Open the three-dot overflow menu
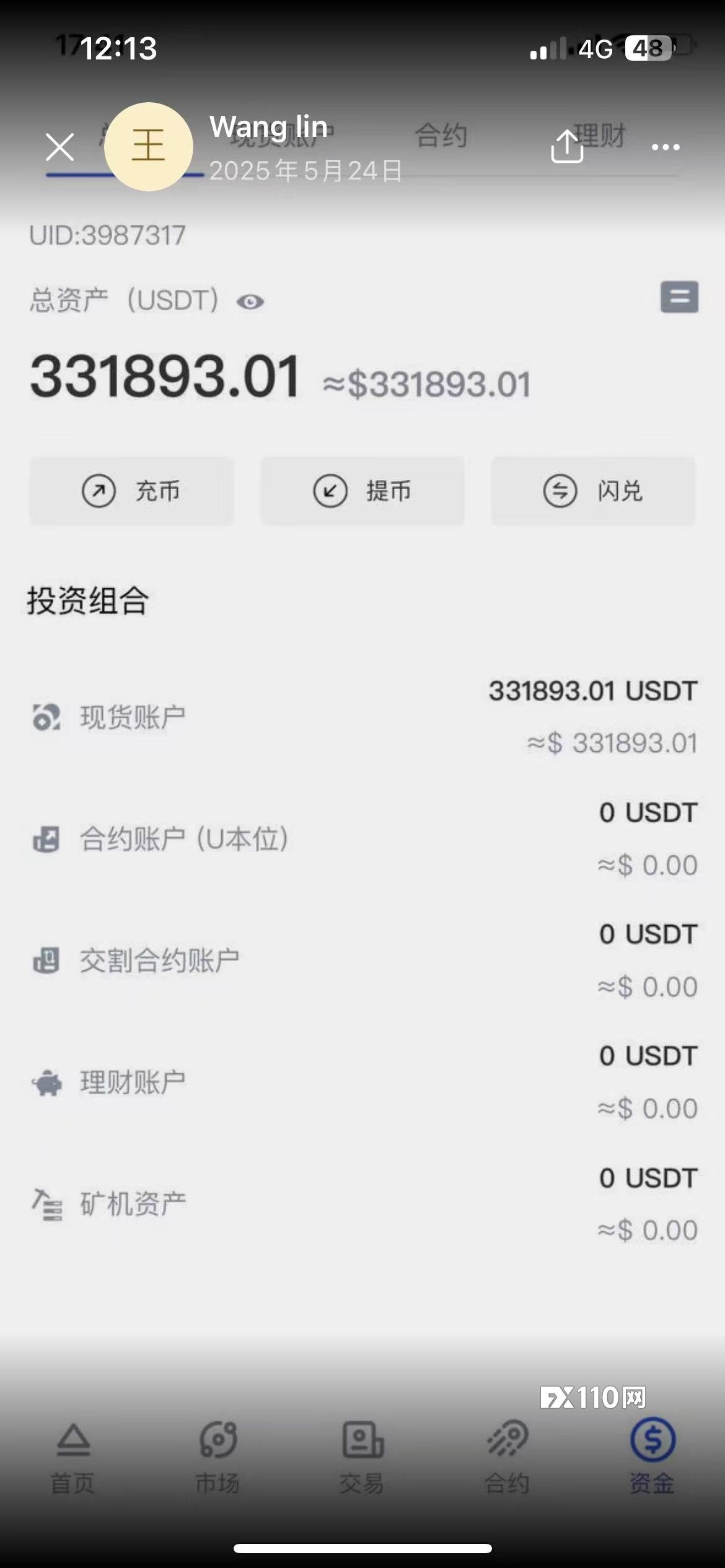The width and height of the screenshot is (725, 1568). (666, 147)
